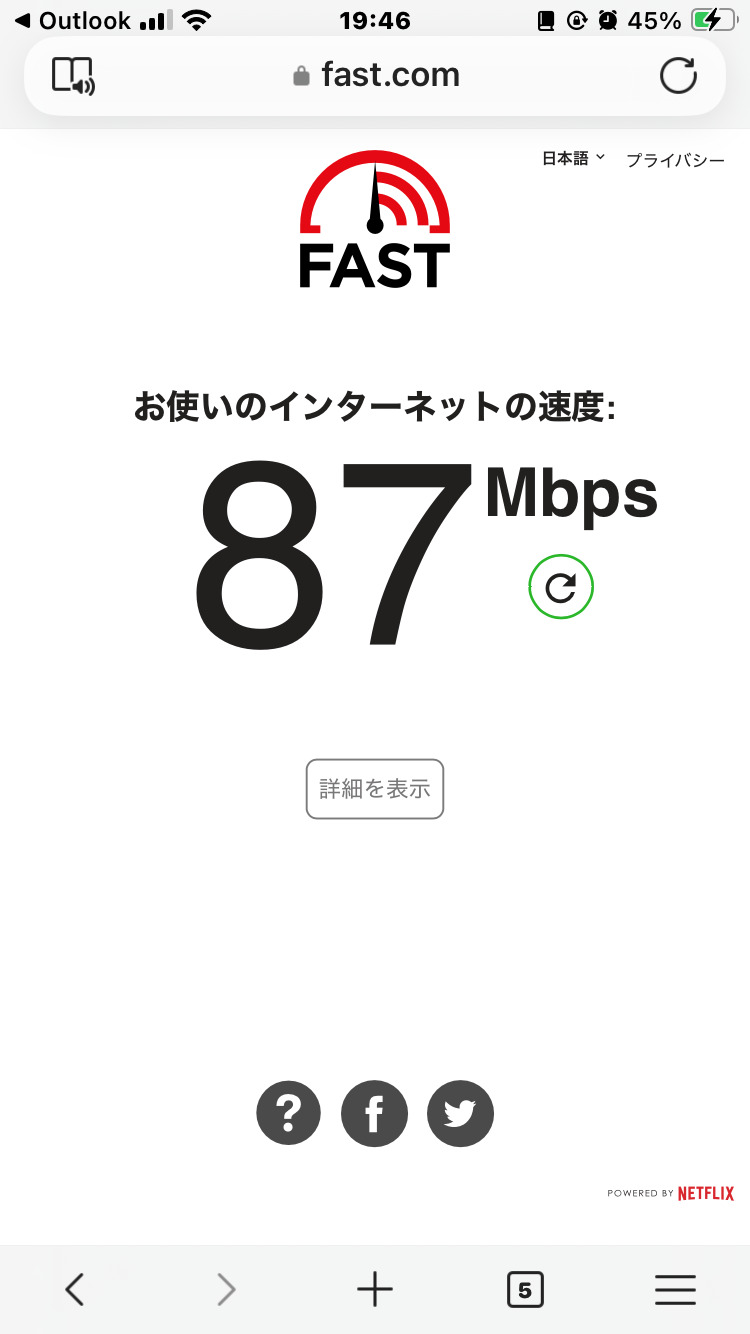The image size is (750, 1334).
Task: Tap the 詳細を表示 button
Action: pyautogui.click(x=375, y=789)
